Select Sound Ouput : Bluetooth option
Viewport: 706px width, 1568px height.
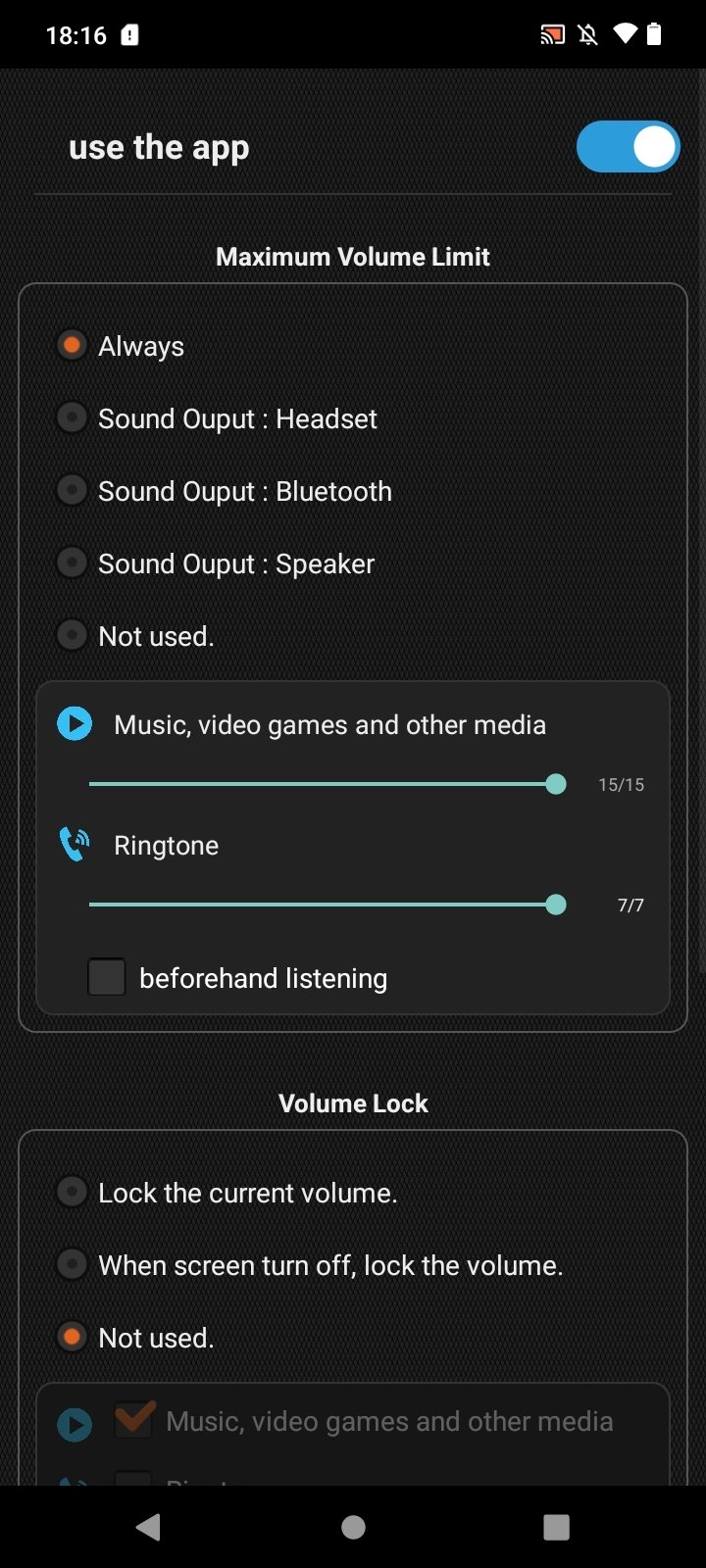[x=72, y=491]
